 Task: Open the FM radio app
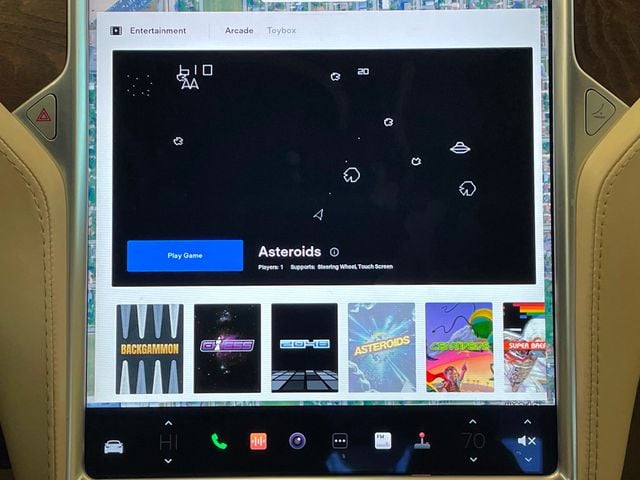coord(383,440)
